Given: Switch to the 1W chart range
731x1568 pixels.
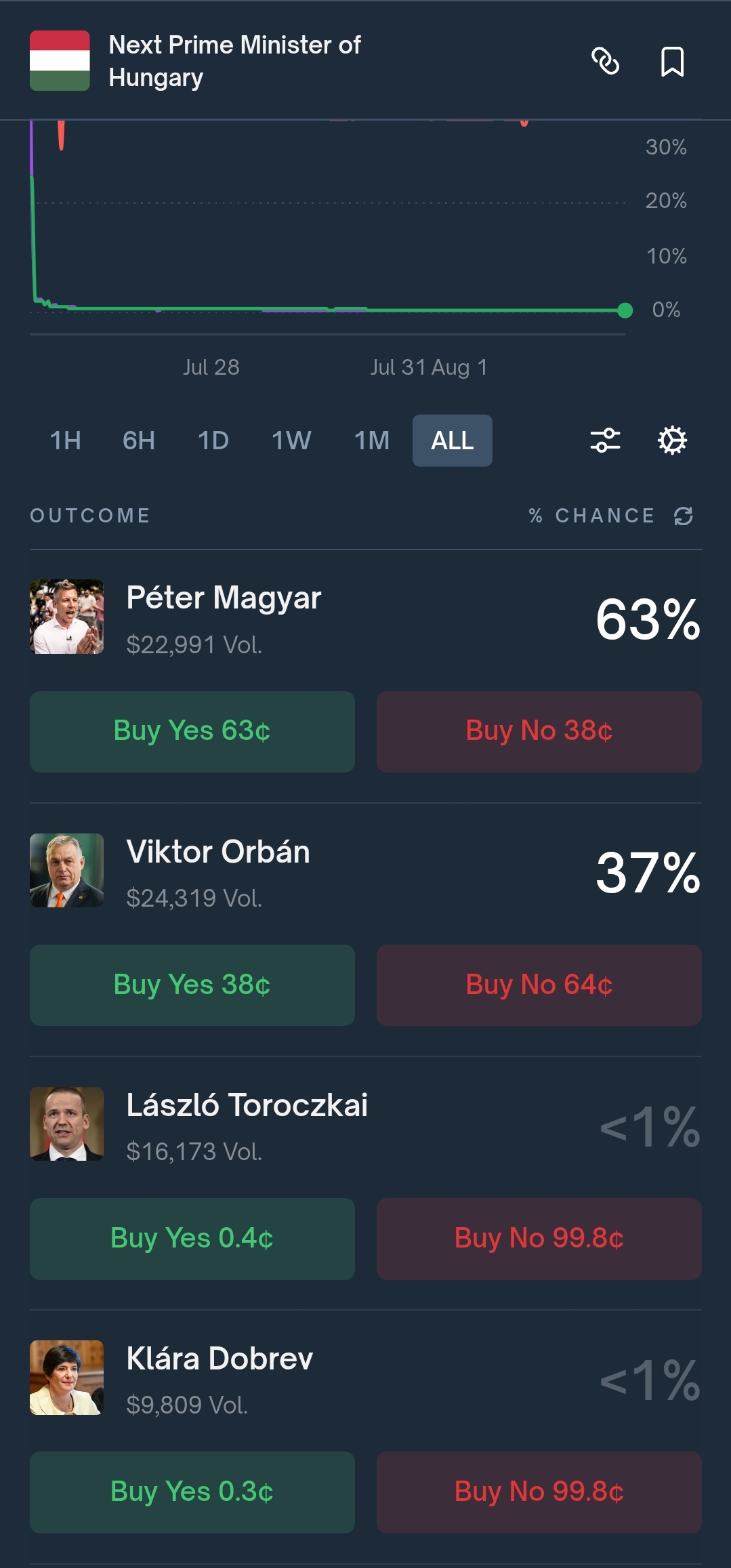Looking at the screenshot, I should click(291, 440).
